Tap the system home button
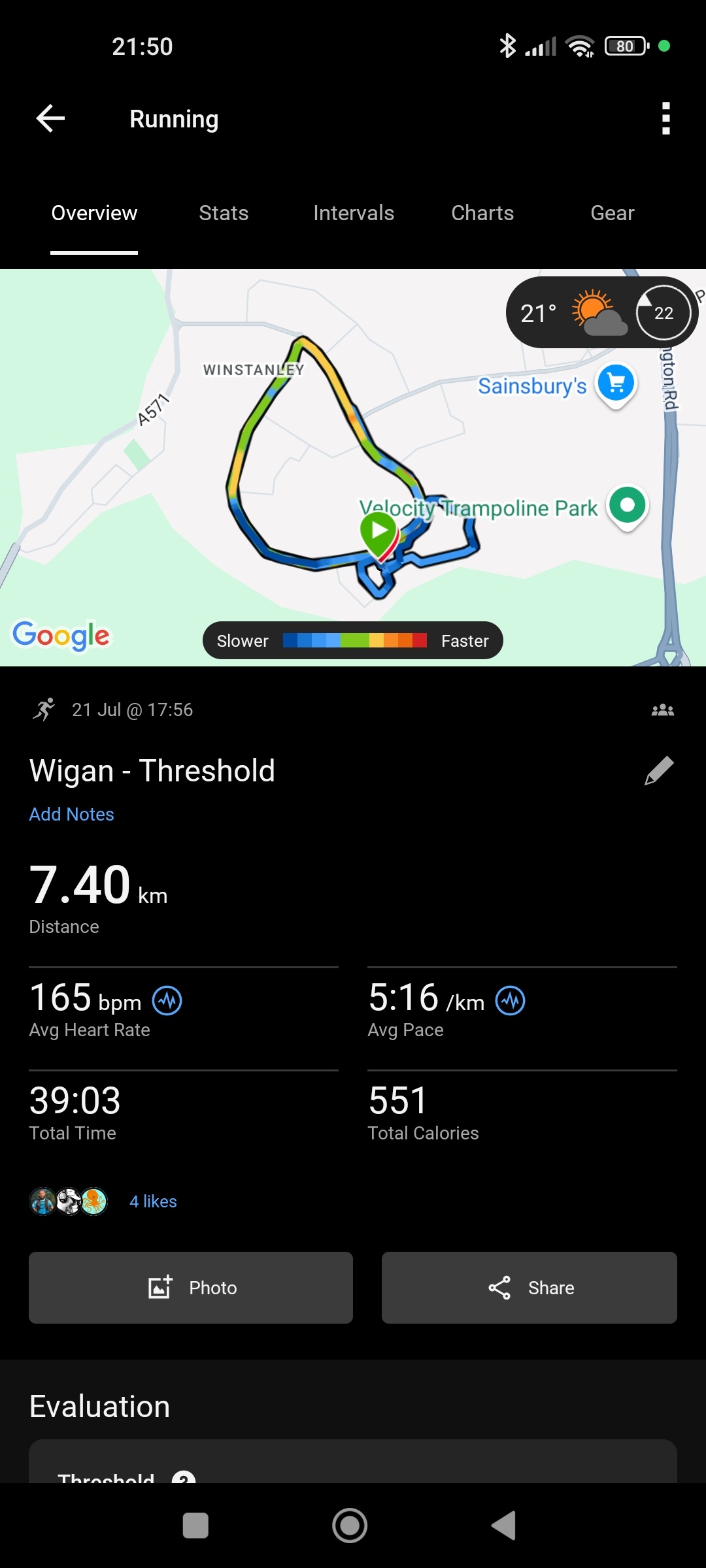Screen dimensions: 706x1568 coord(350,1526)
